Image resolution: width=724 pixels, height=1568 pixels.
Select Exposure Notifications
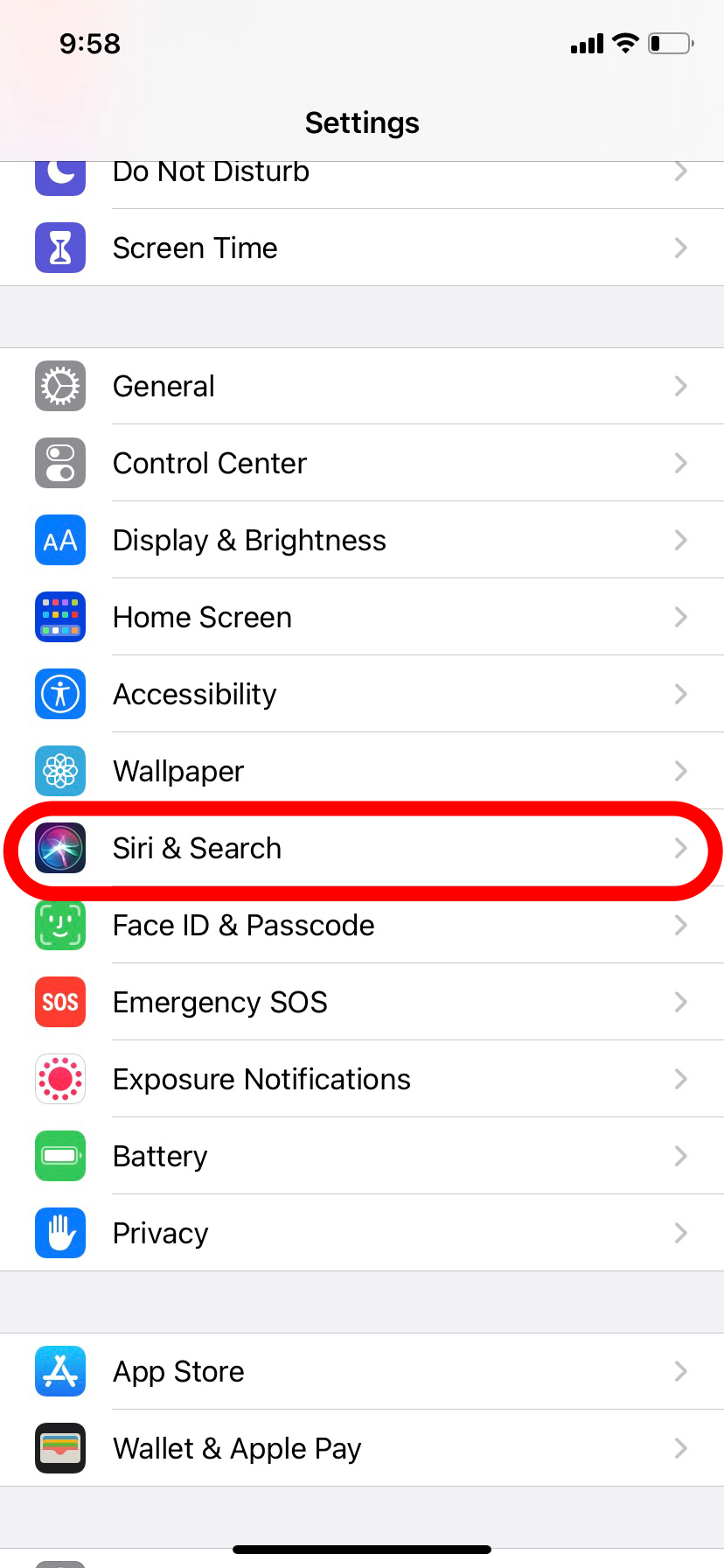[362, 1079]
